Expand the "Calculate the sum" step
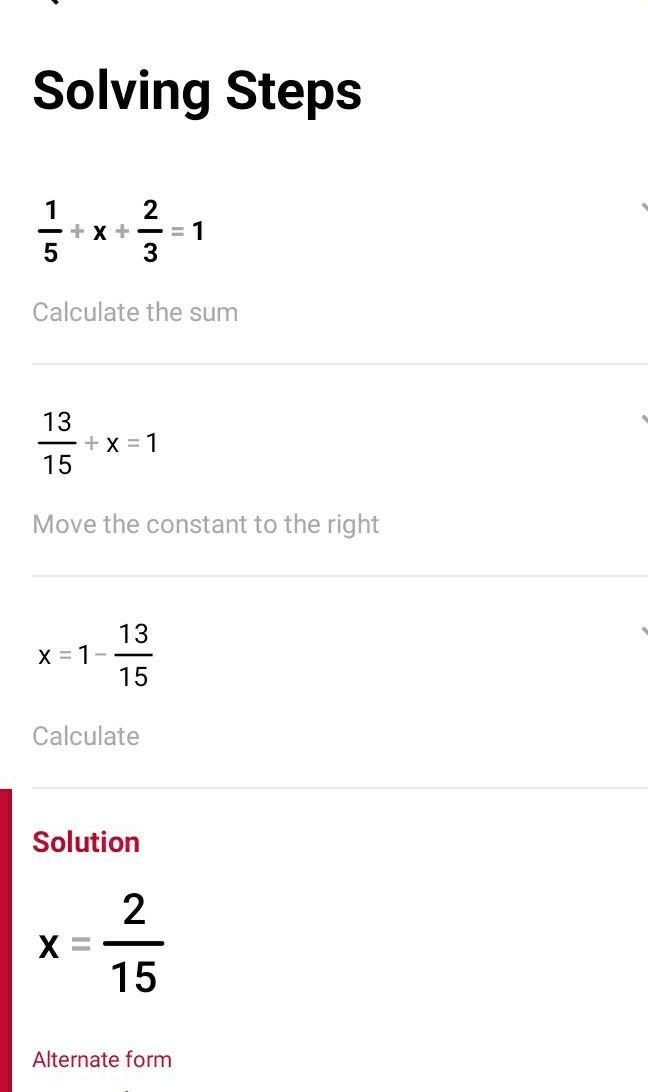 click(x=642, y=208)
